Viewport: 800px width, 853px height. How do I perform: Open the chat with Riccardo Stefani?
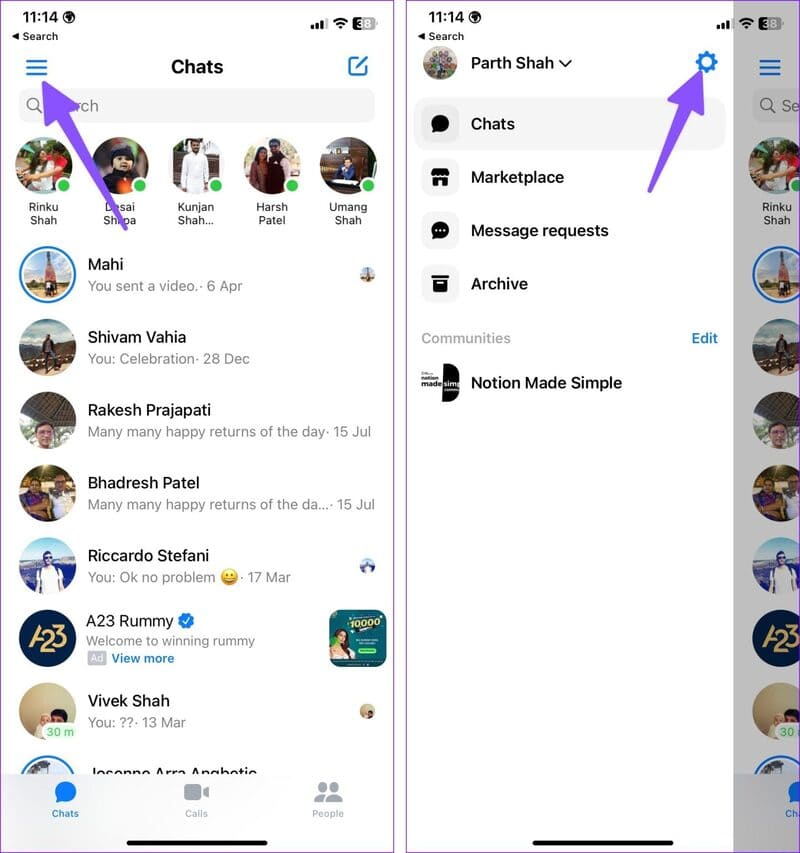tap(200, 566)
